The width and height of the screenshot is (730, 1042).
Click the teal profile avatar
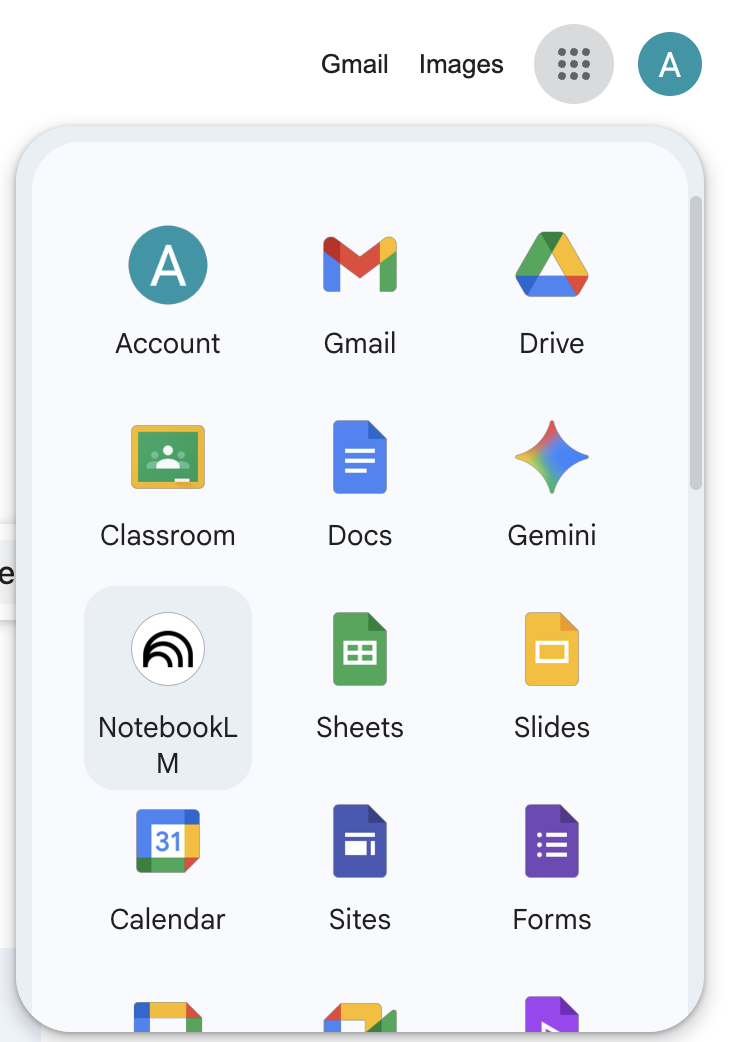tap(670, 64)
